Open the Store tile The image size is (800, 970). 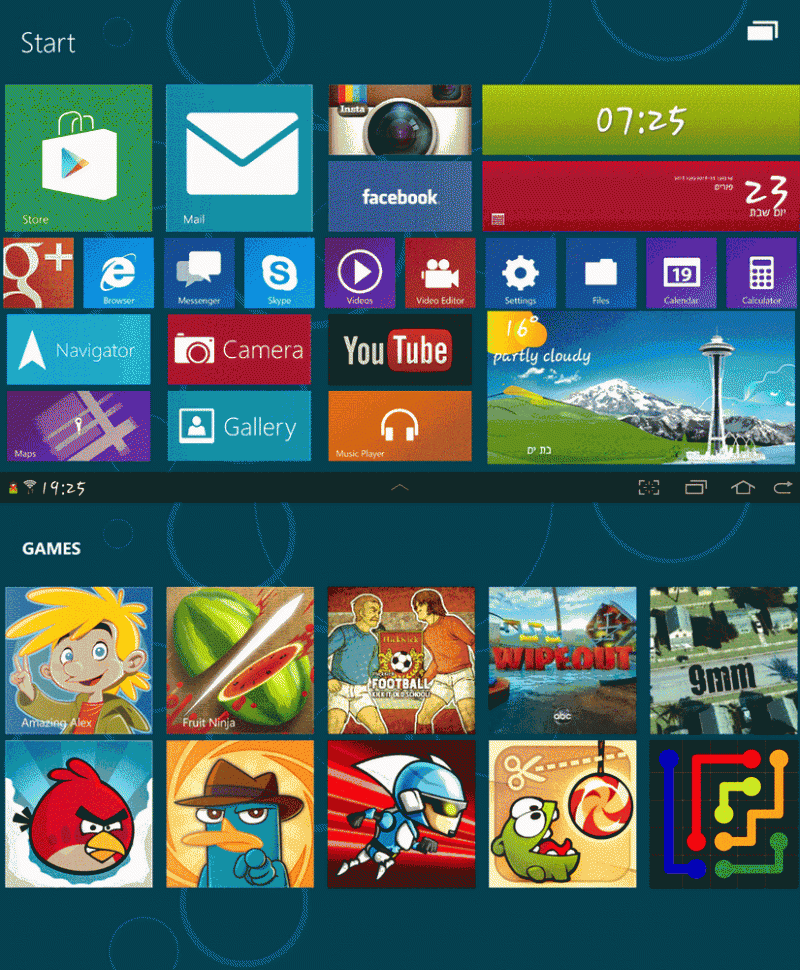[79, 158]
